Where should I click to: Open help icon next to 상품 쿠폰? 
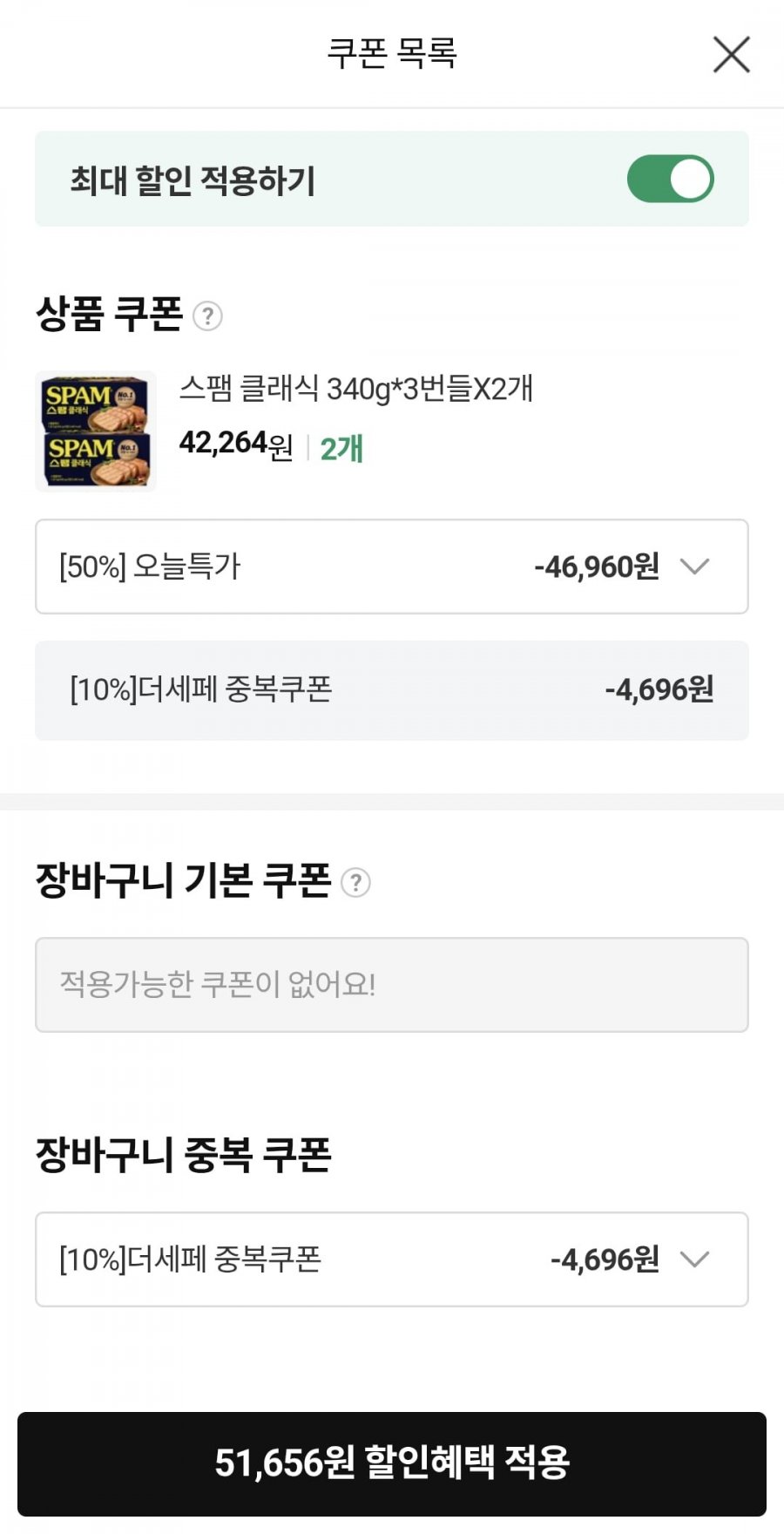[207, 316]
